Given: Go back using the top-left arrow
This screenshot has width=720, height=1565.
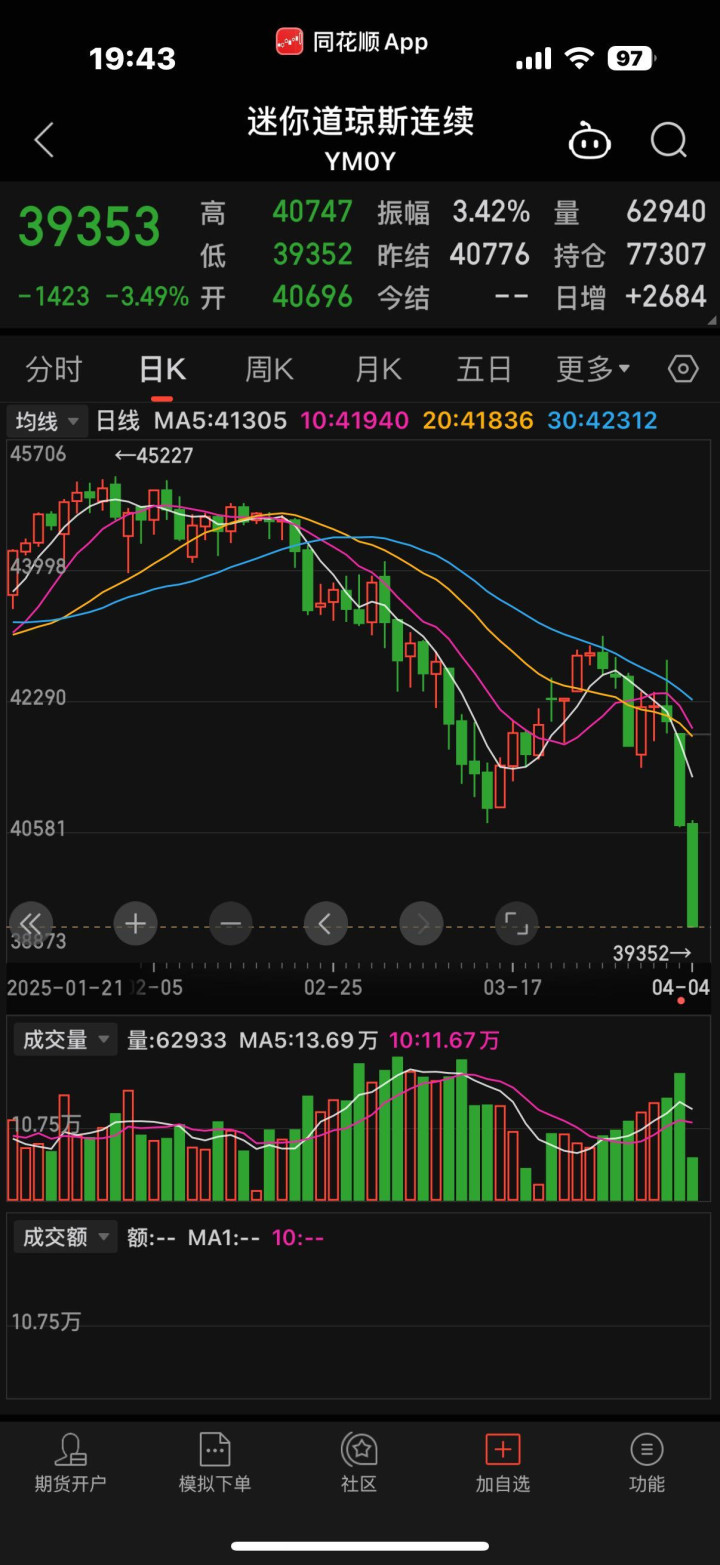Looking at the screenshot, I should pos(44,140).
